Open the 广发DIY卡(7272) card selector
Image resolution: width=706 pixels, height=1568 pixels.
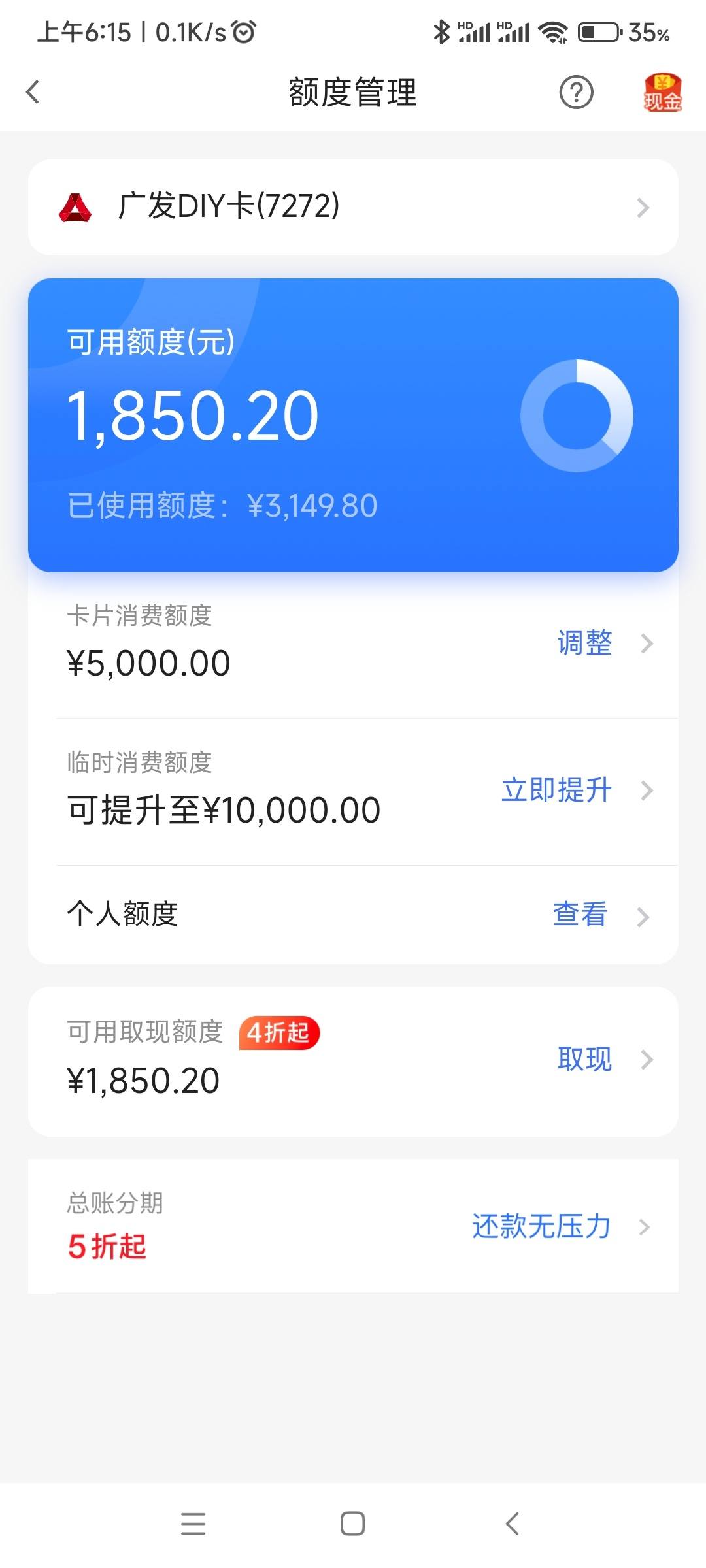coord(353,207)
